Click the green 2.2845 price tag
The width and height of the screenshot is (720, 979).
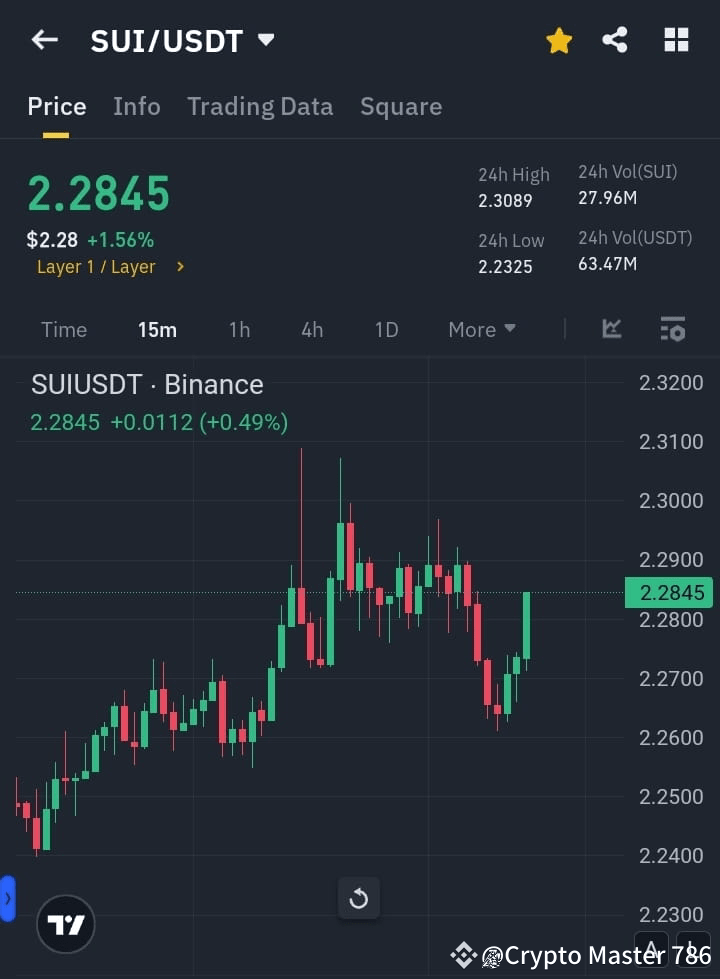pos(670,592)
